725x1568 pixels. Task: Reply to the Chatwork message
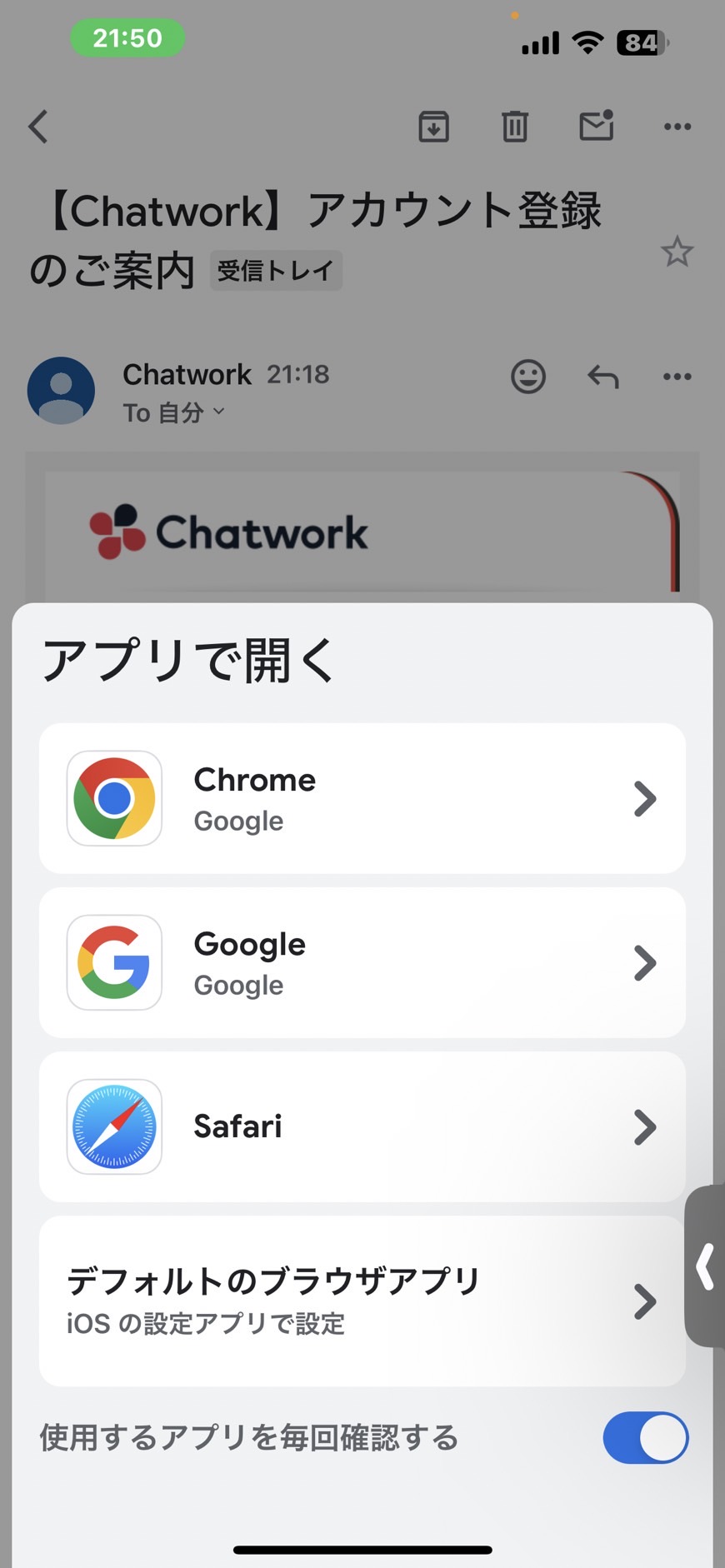(603, 377)
